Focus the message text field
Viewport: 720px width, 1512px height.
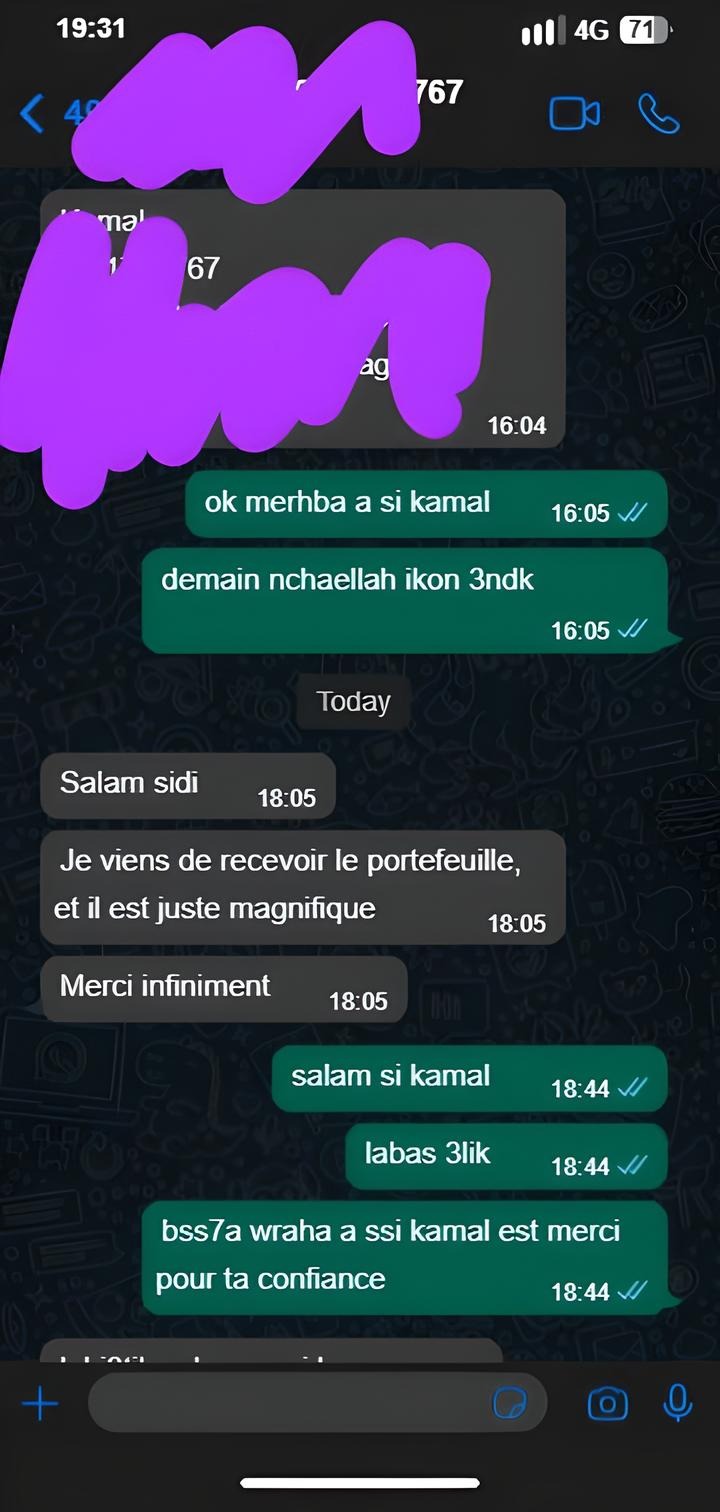[290, 1403]
